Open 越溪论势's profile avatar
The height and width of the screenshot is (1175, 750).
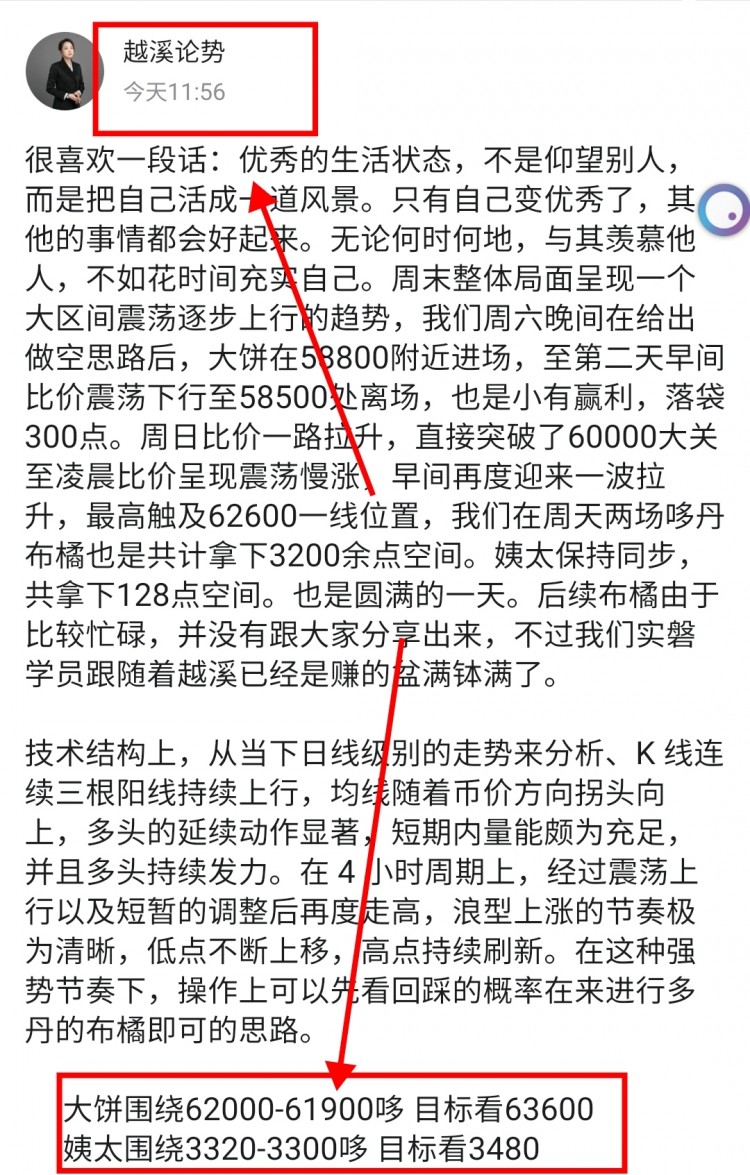tap(64, 71)
